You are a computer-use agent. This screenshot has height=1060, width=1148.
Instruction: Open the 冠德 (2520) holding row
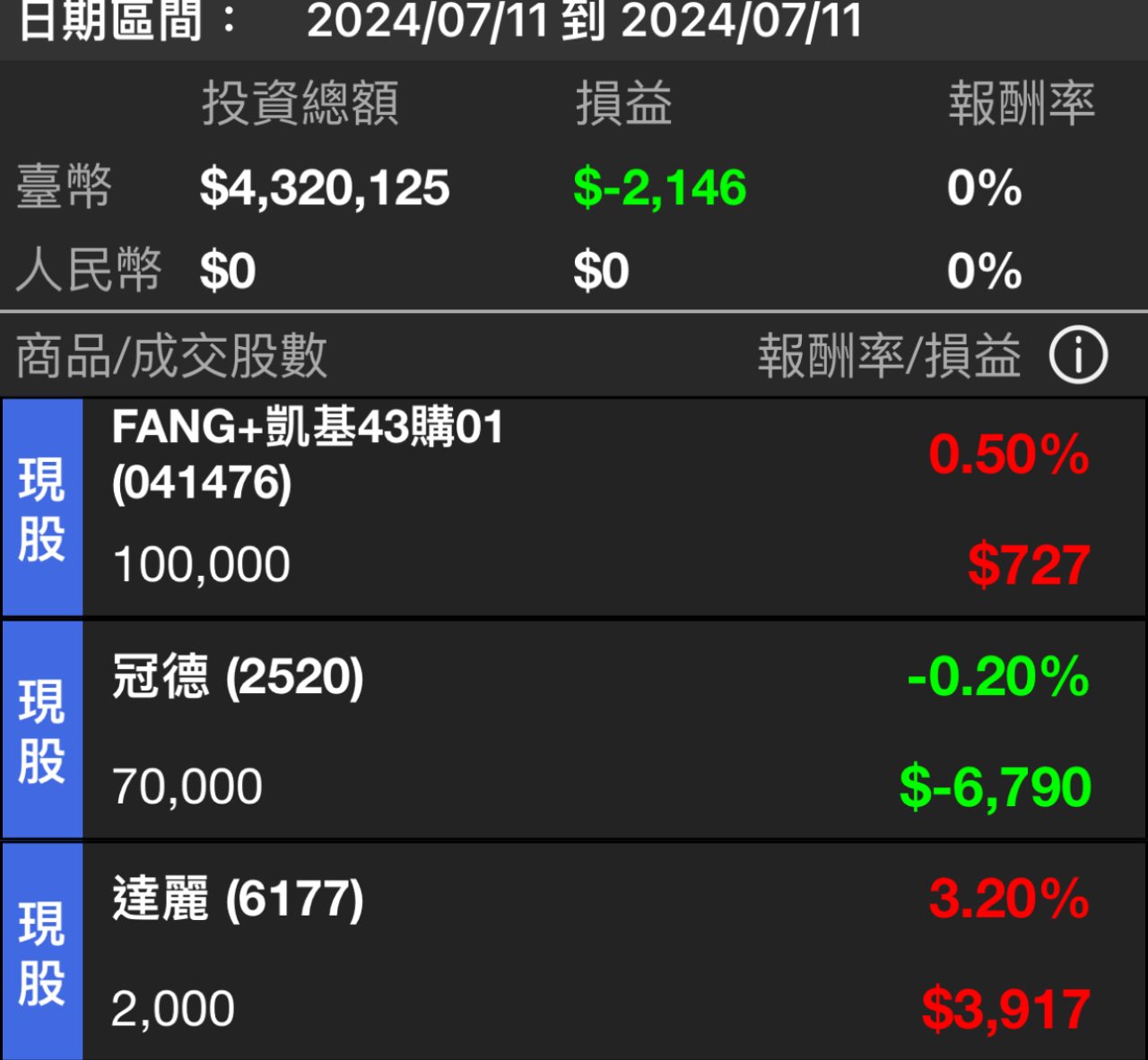(x=574, y=730)
